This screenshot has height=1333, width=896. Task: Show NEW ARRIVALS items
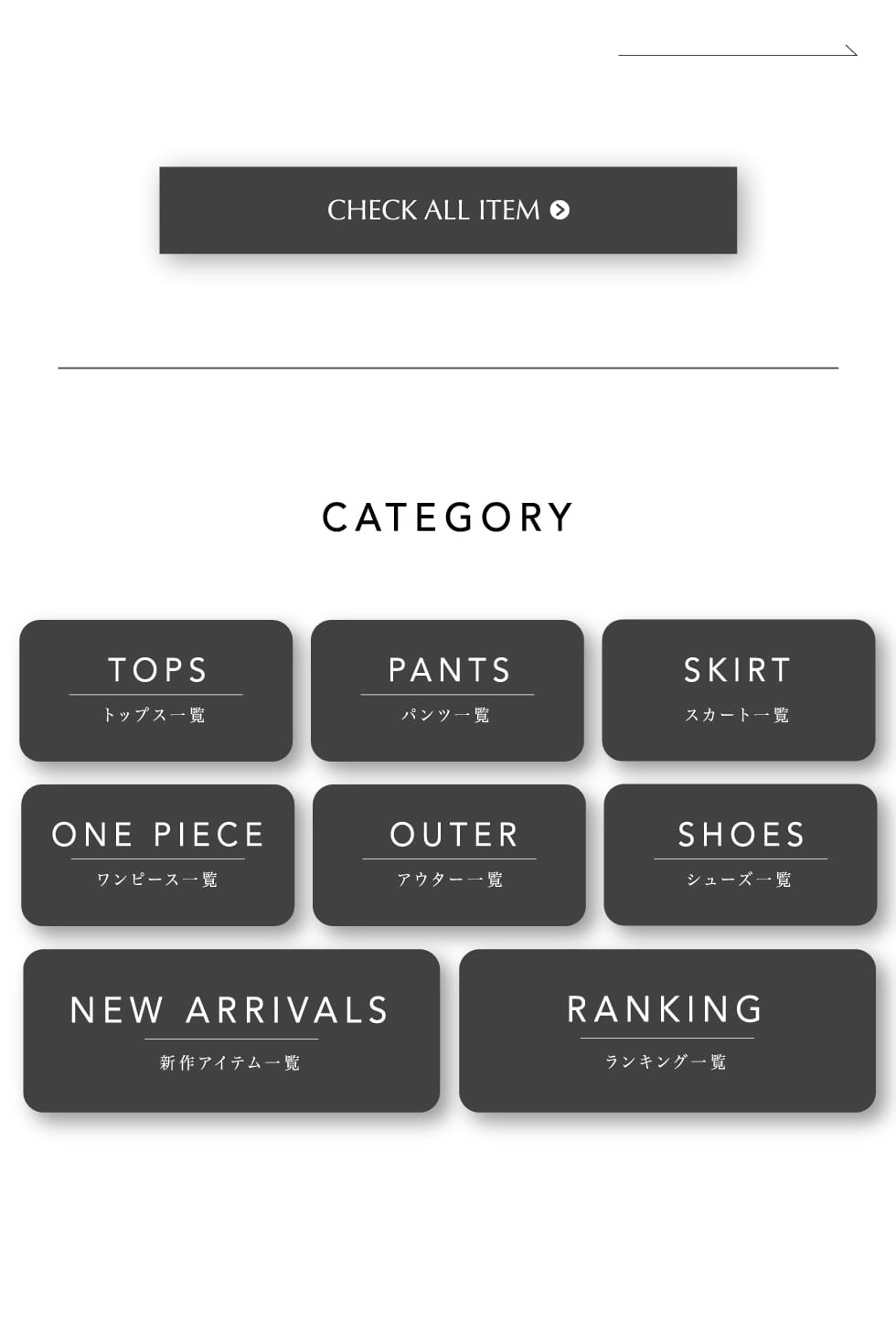tap(231, 1030)
